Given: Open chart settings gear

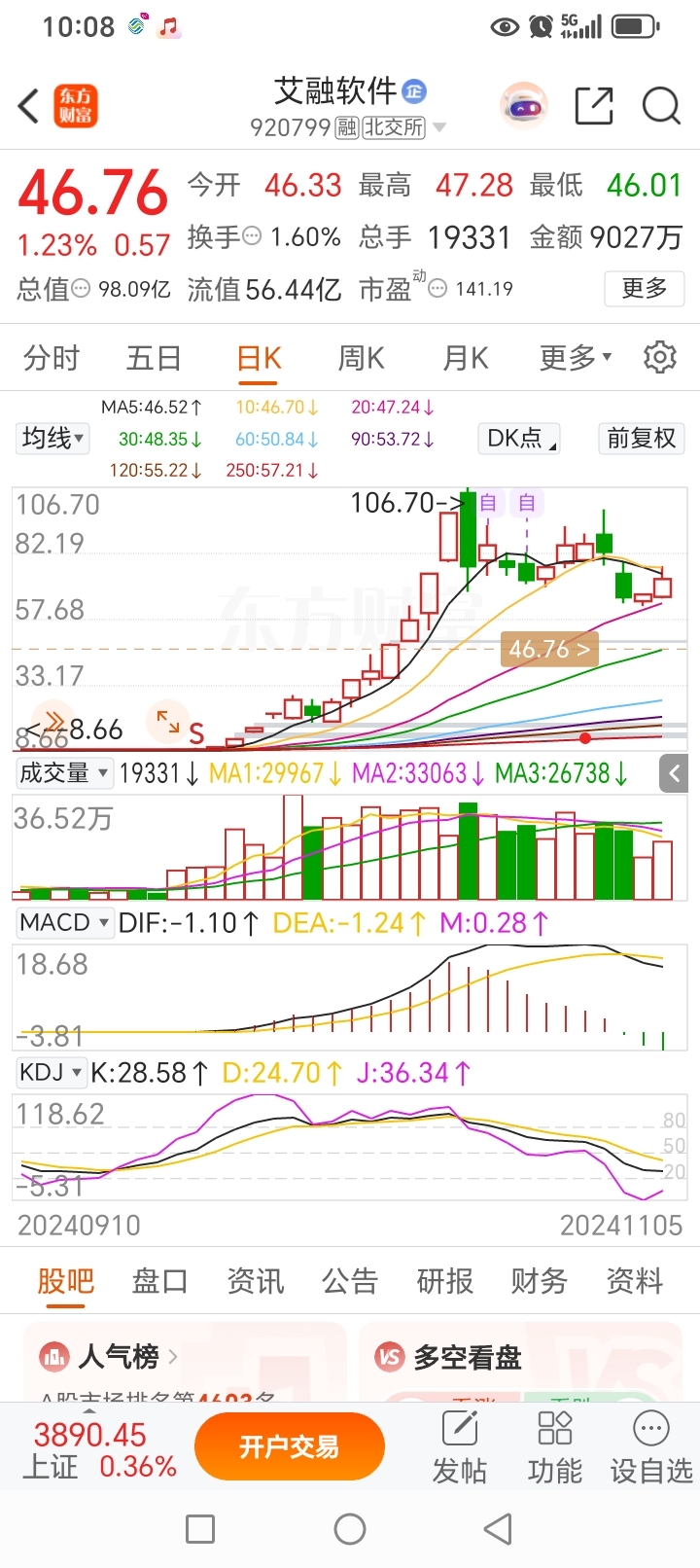Looking at the screenshot, I should coord(660,358).
